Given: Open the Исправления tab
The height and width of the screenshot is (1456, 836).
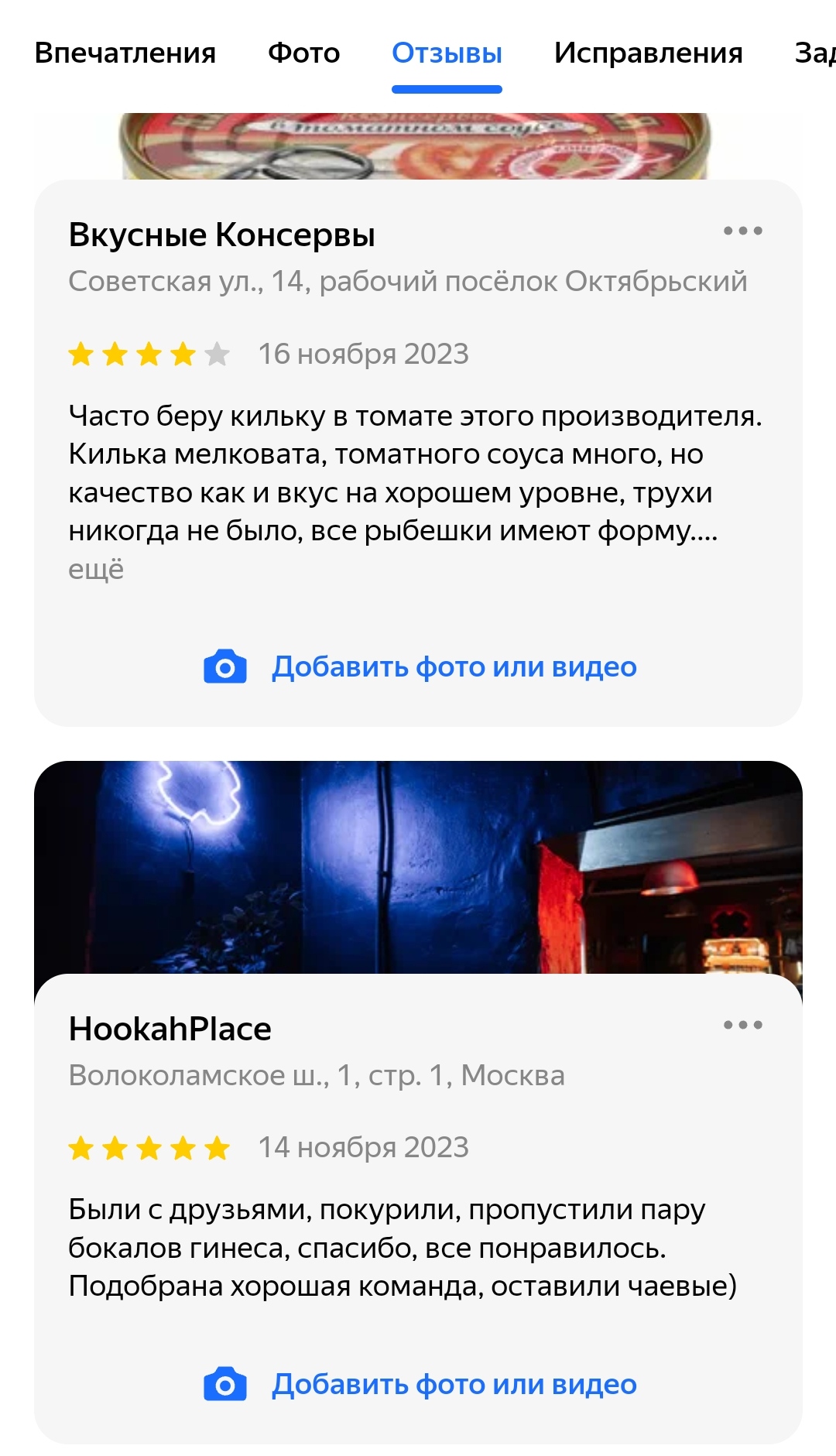Looking at the screenshot, I should coord(649,53).
